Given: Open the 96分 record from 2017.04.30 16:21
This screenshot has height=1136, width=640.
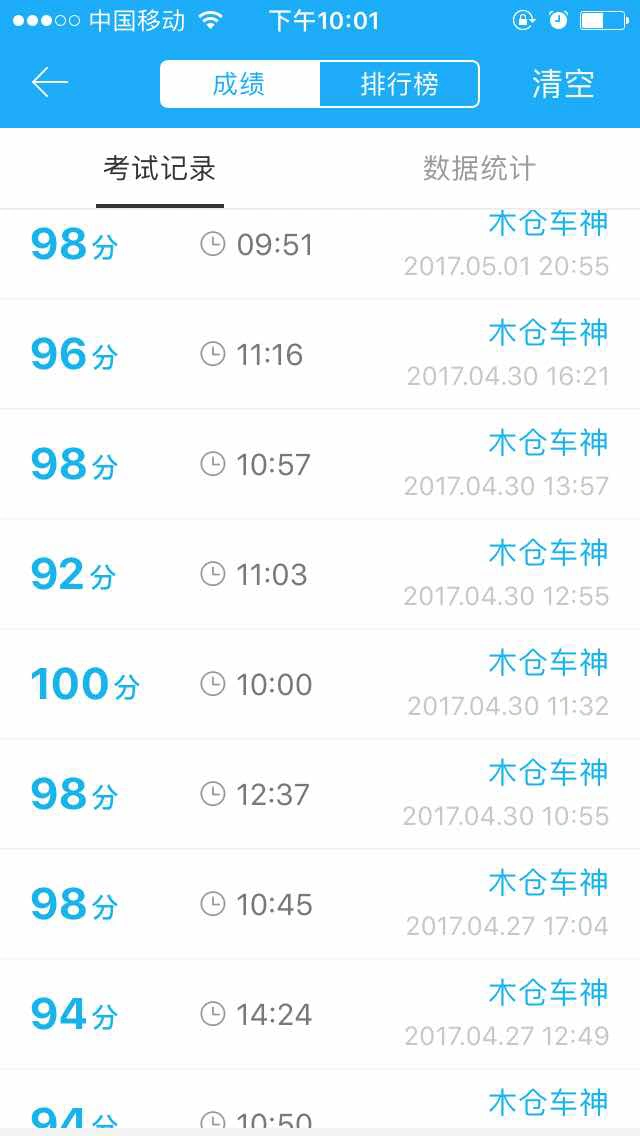Looking at the screenshot, I should coord(320,354).
